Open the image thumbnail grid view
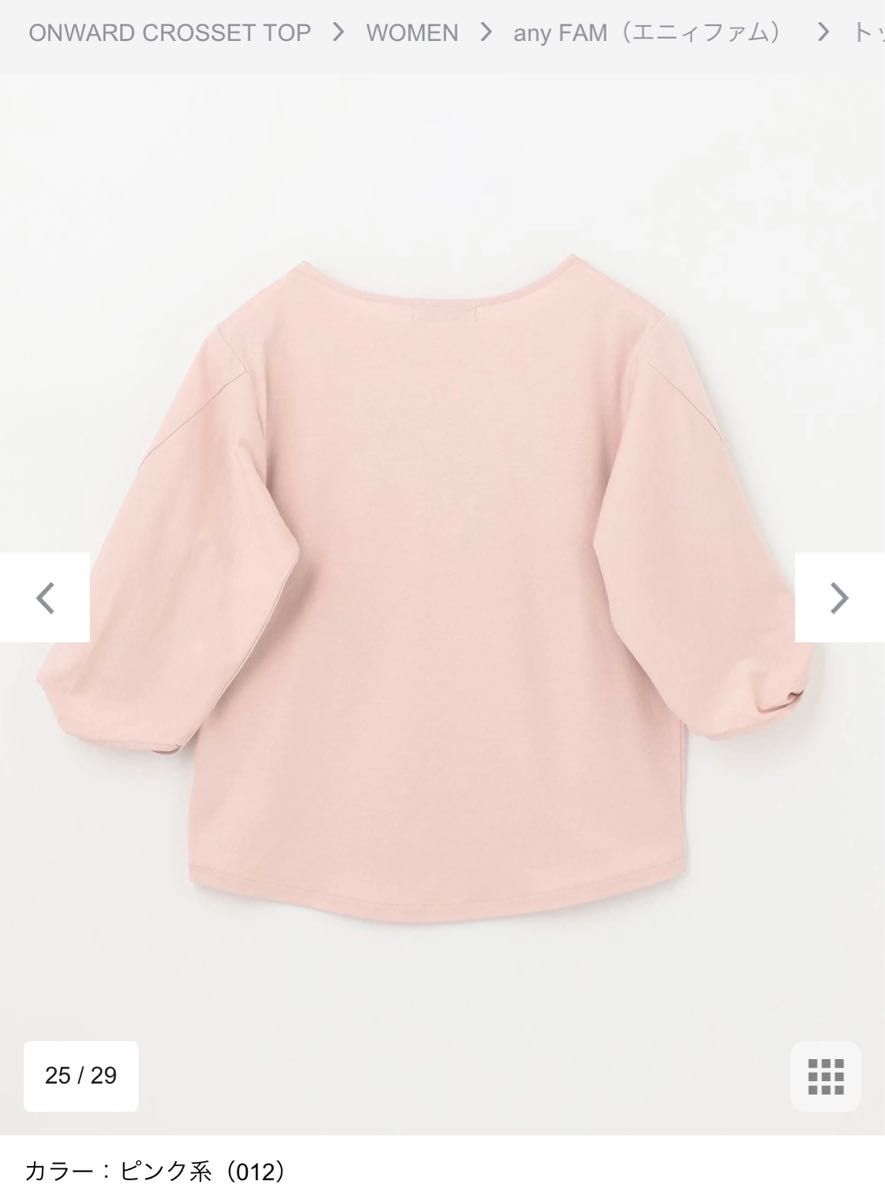Screen dimensions: 885x1200 coord(826,1077)
